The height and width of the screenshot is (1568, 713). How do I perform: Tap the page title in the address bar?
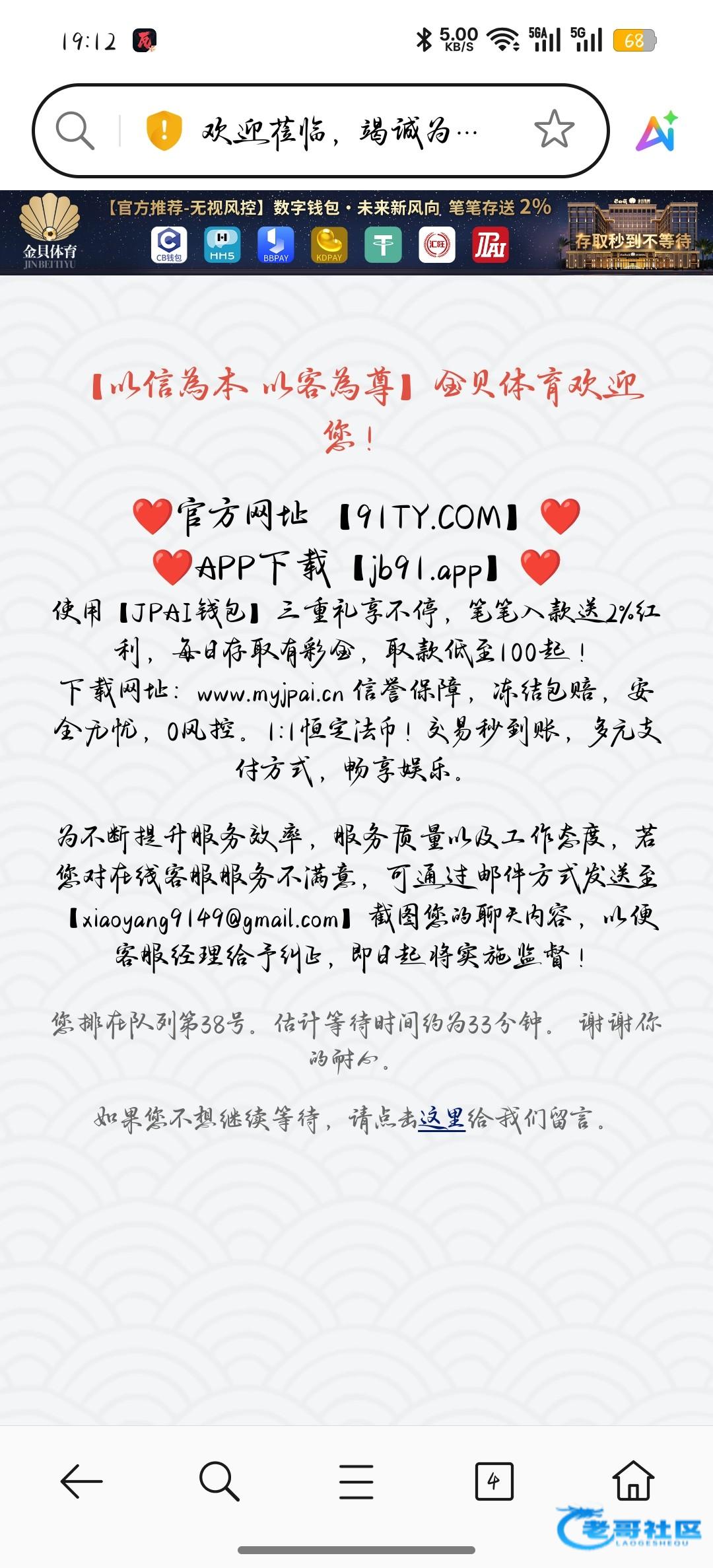340,131
